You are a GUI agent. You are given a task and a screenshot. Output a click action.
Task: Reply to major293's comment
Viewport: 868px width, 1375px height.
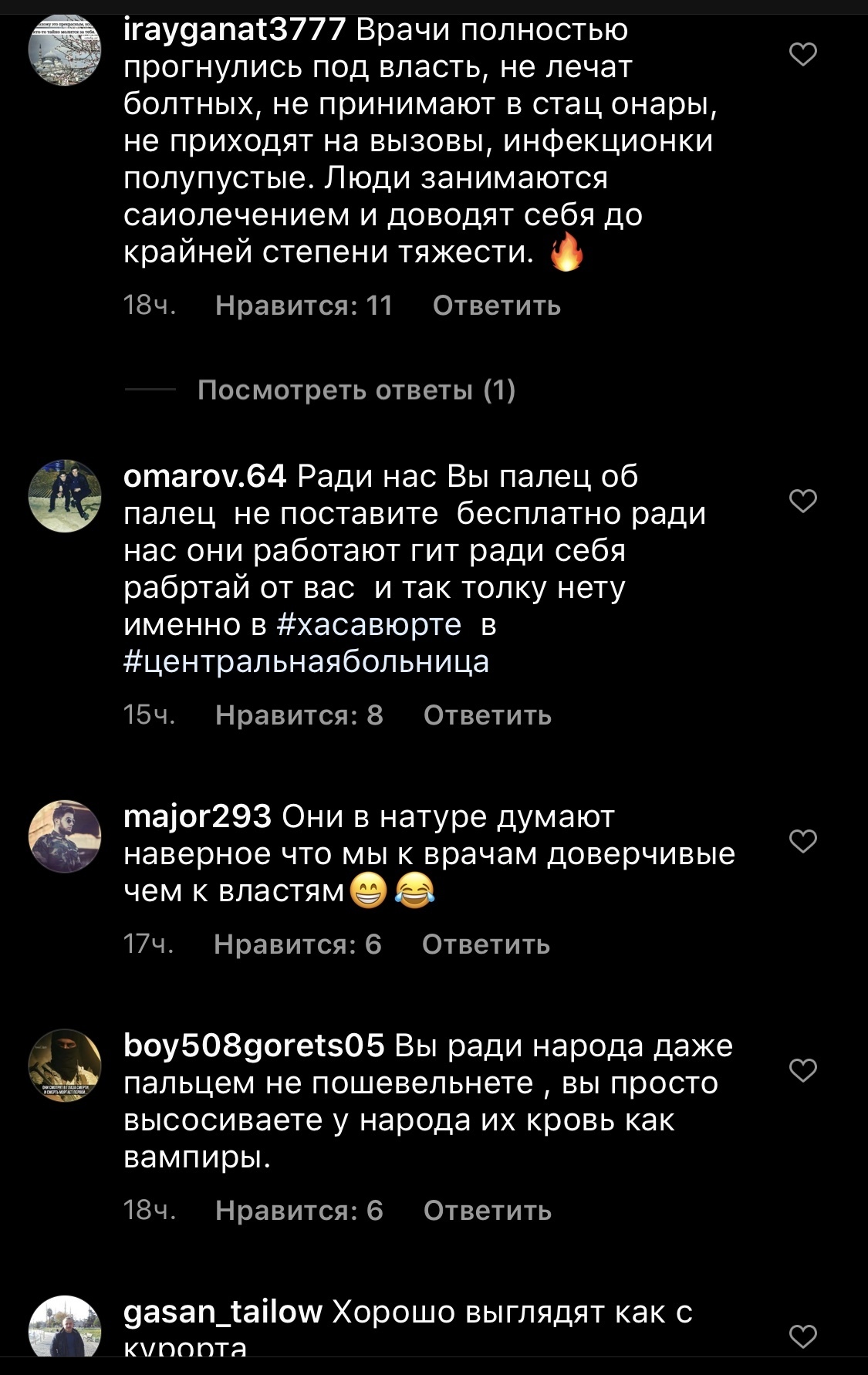click(x=485, y=944)
